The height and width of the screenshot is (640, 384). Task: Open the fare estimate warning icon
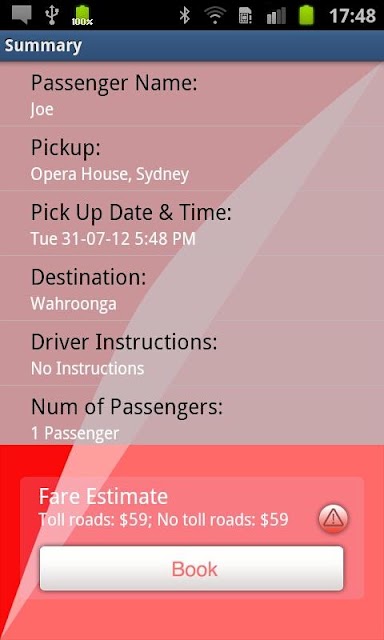[x=333, y=519]
